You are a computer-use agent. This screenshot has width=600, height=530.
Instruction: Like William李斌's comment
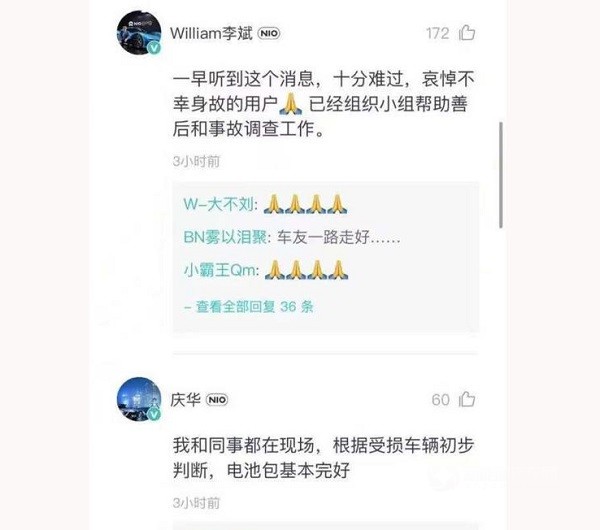pyautogui.click(x=467, y=33)
